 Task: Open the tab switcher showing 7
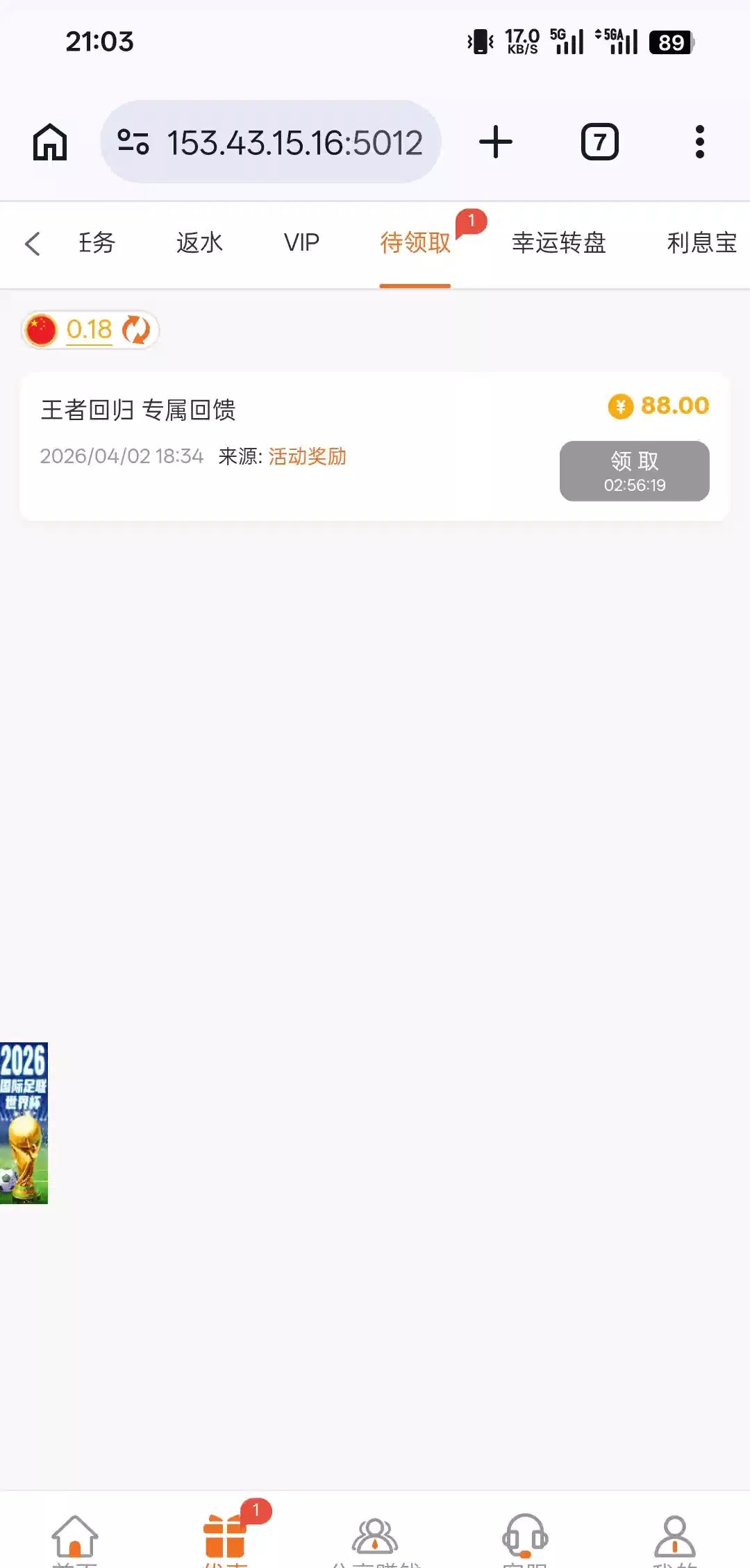point(599,142)
